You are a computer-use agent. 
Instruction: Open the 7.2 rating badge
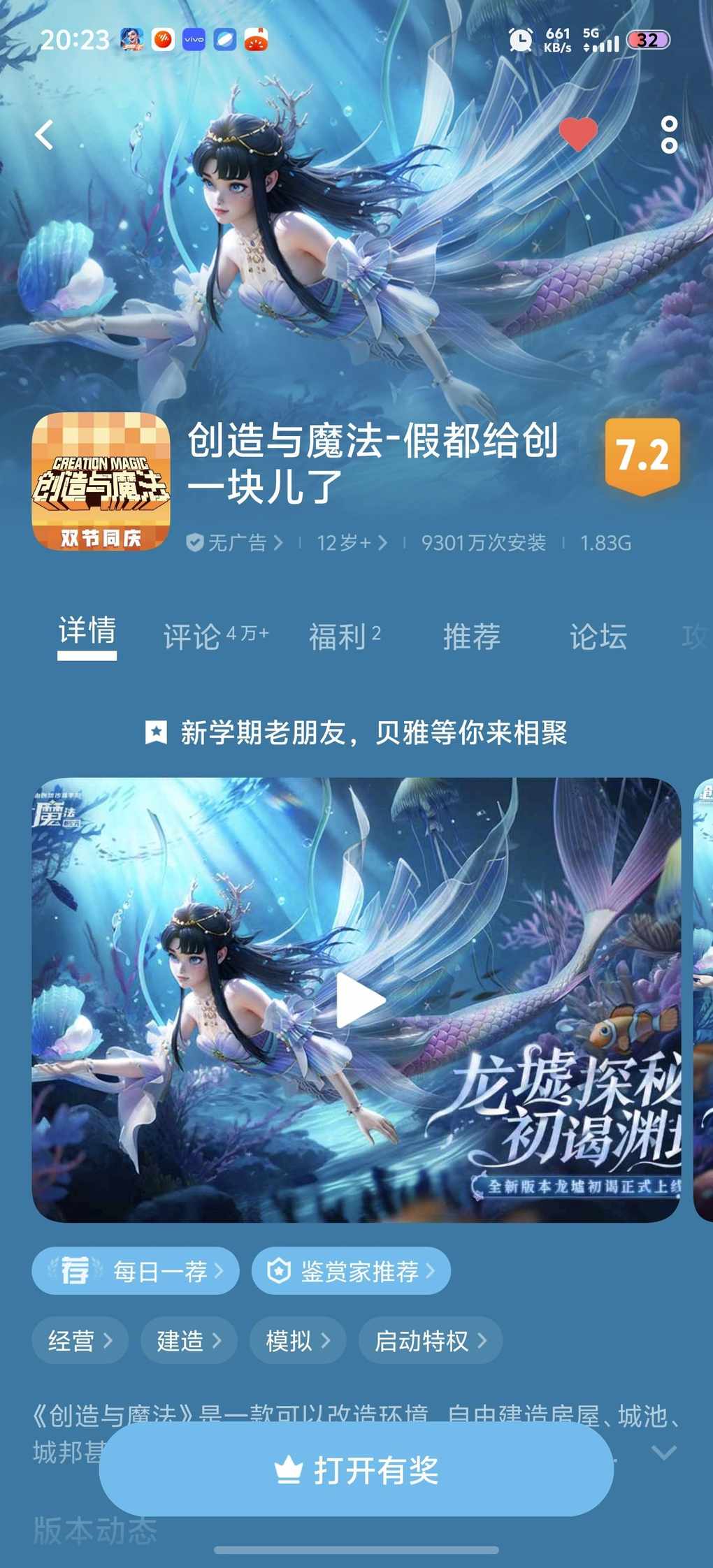642,456
